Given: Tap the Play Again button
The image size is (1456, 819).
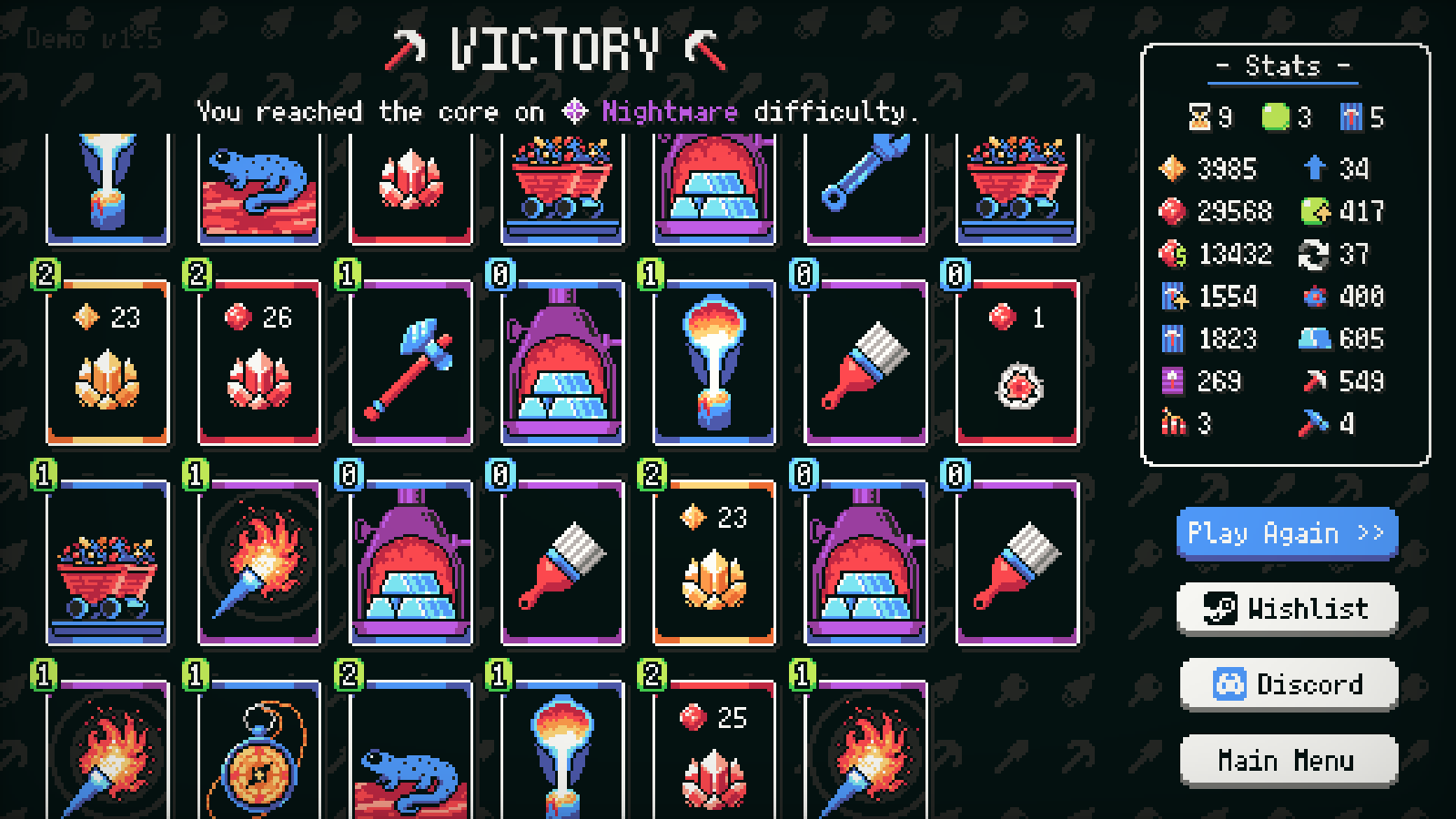Looking at the screenshot, I should point(1286,533).
